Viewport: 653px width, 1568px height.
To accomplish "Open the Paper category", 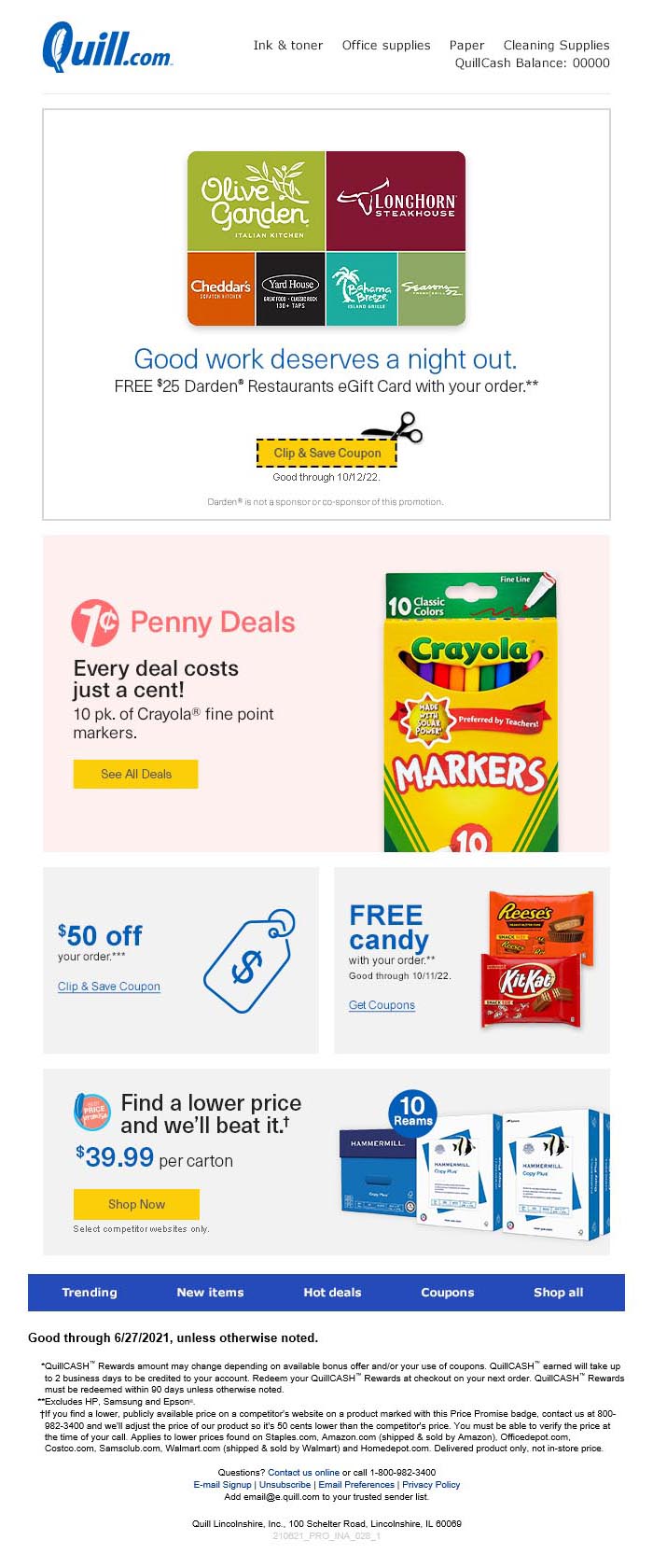I will (x=466, y=45).
